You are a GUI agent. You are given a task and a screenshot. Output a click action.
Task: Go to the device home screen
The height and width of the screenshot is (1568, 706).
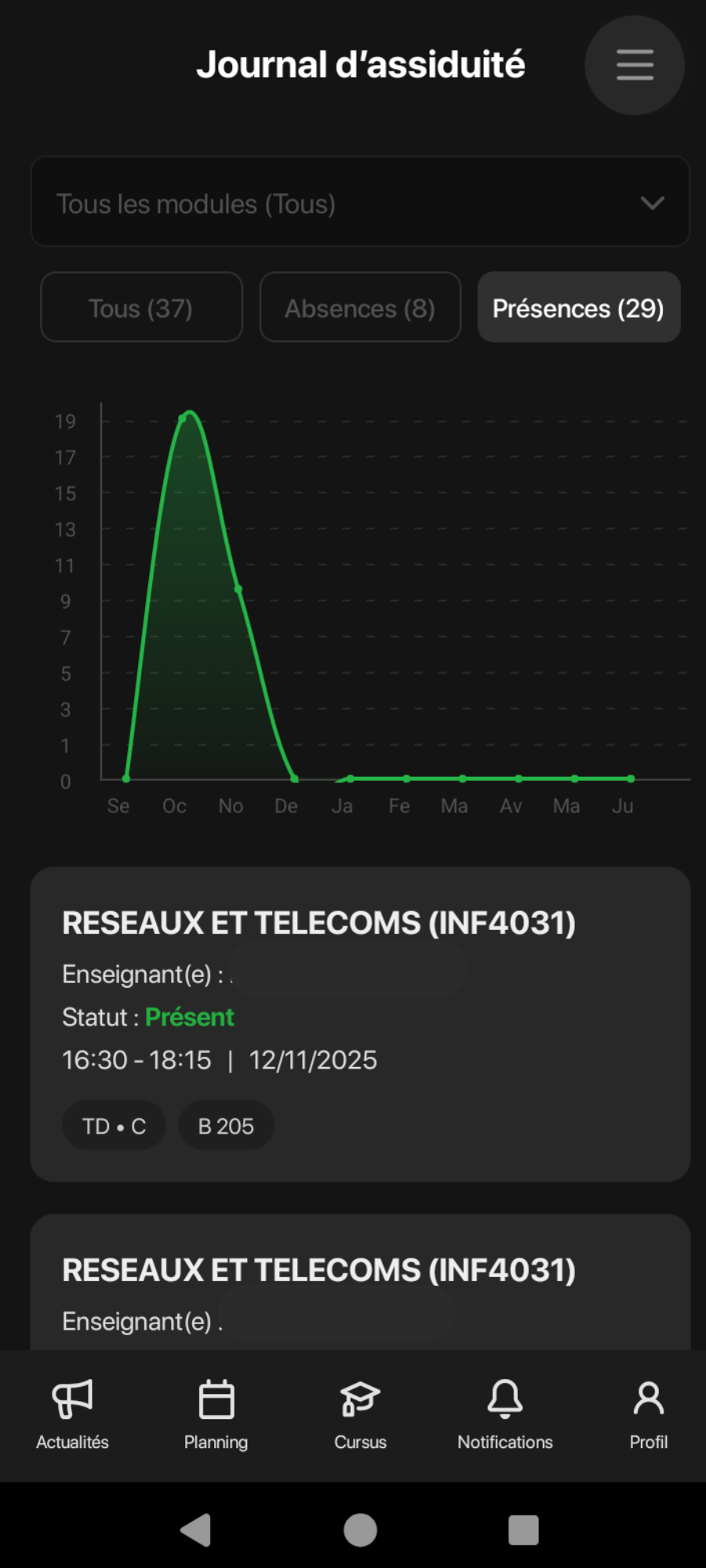(x=360, y=1530)
